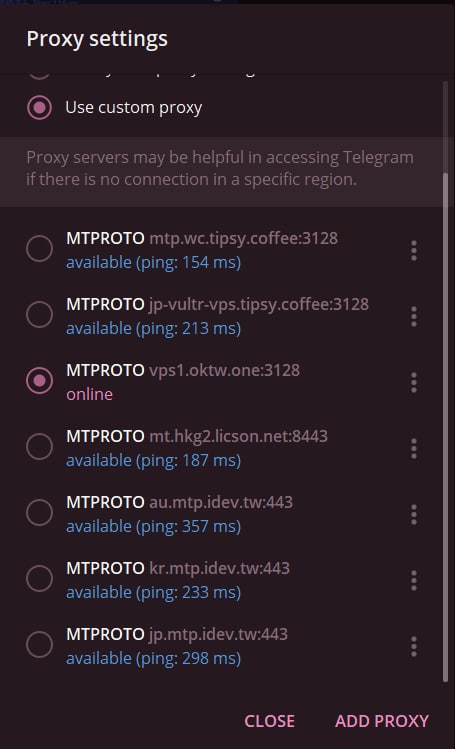Viewport: 455px width, 749px height.
Task: Open options for kr.mtp.idev.tw proxy
Action: [x=413, y=580]
